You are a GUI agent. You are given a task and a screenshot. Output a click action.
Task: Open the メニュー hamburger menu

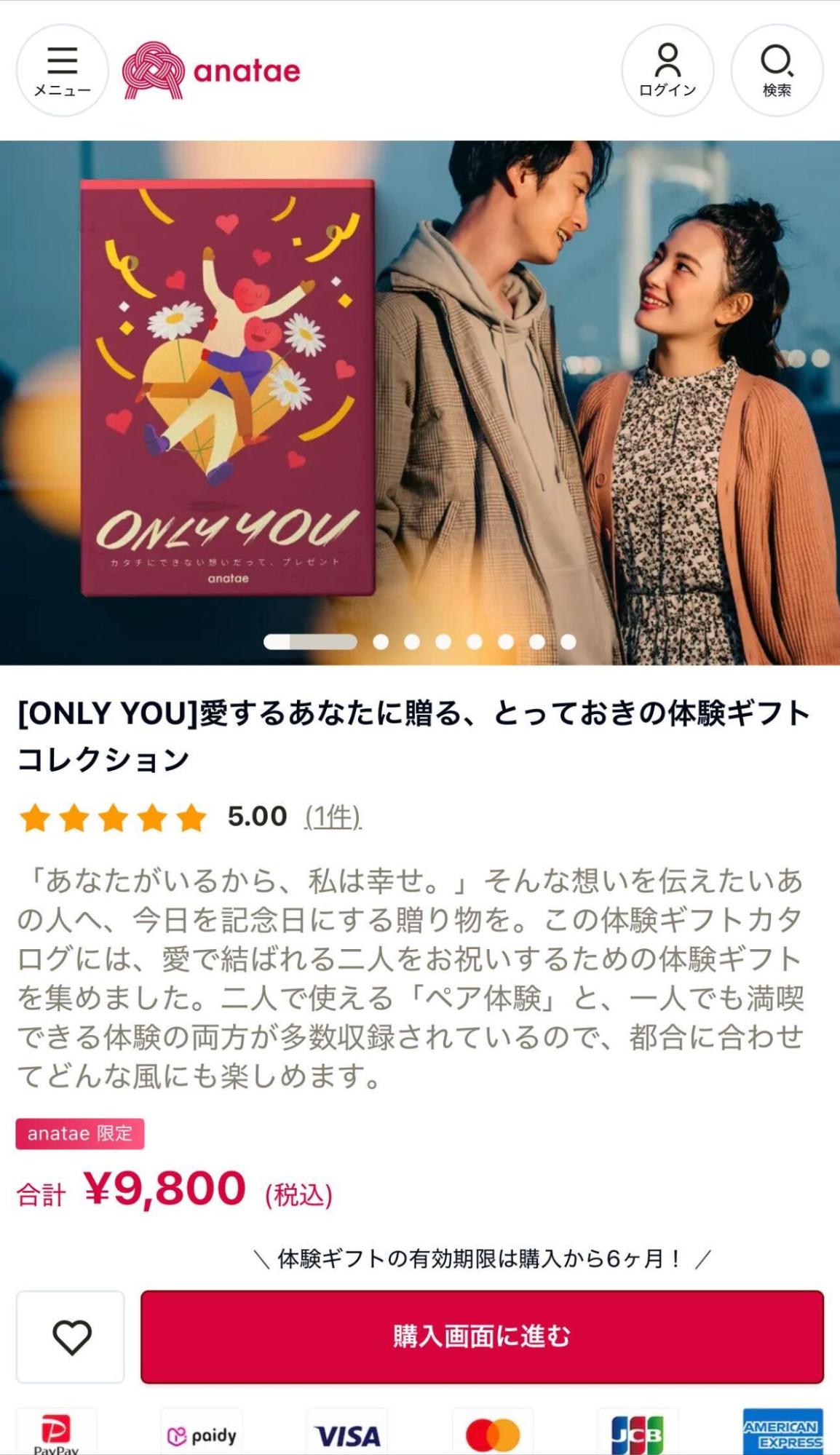pos(62,71)
